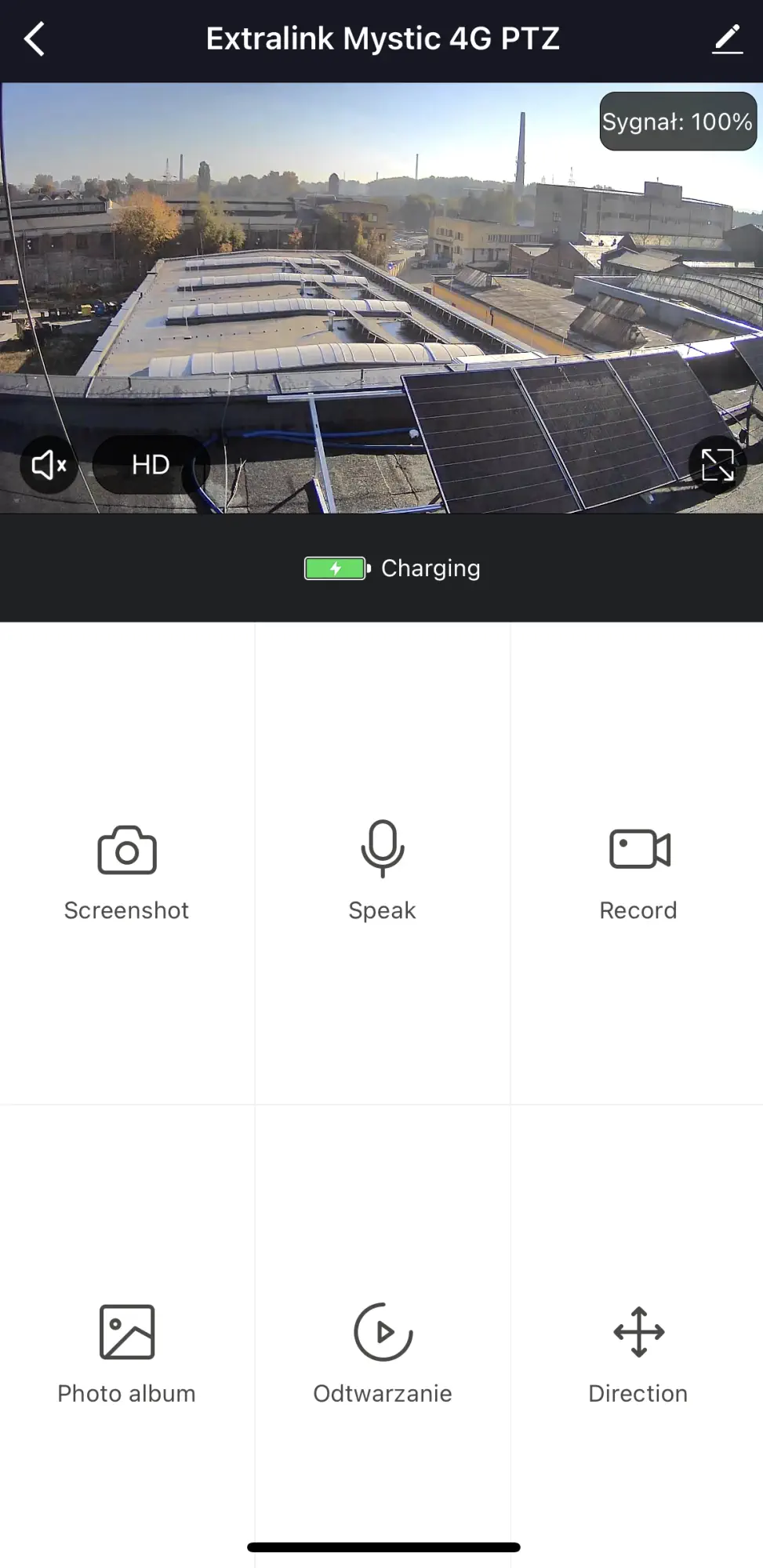Unmute the camera audio
763x1568 pixels.
49,465
